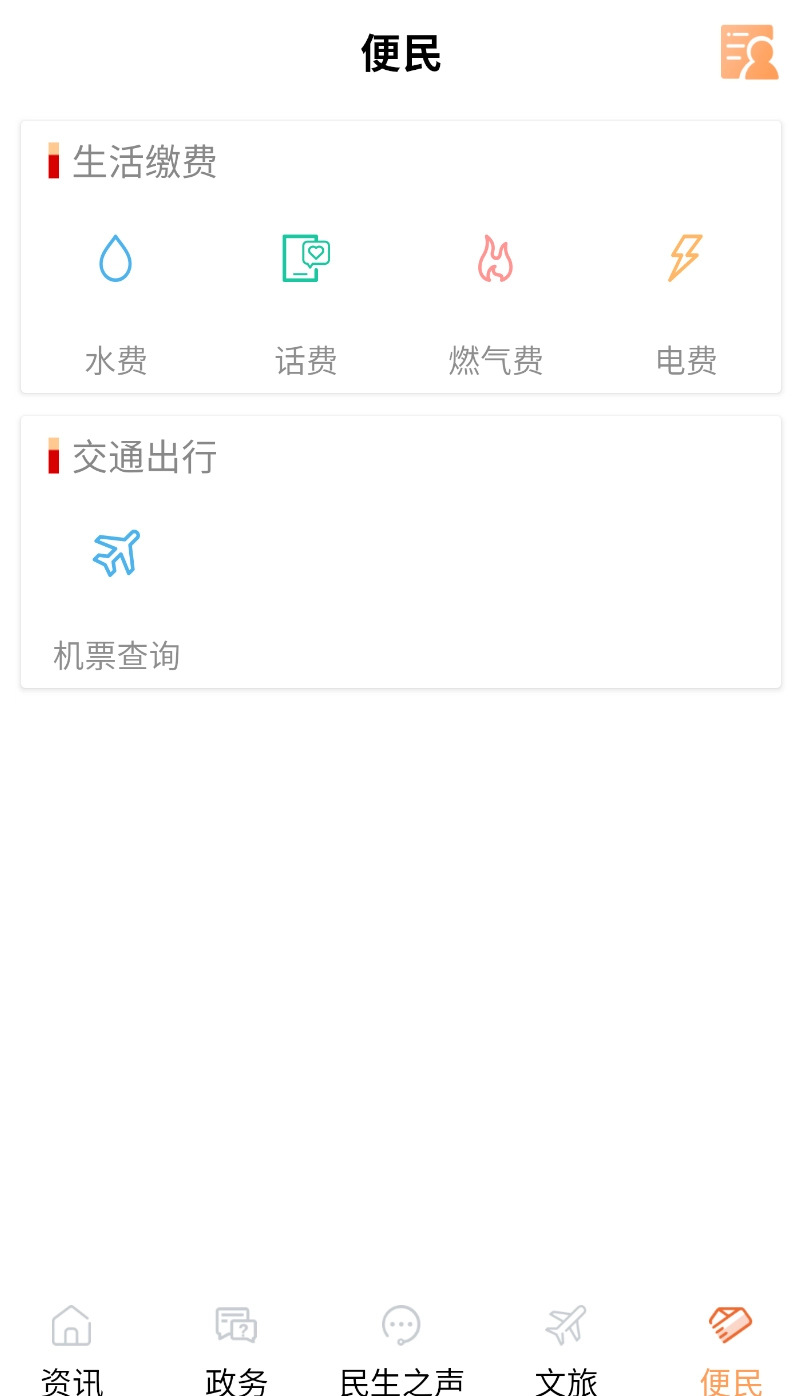Open the 民生之声 tab
This screenshot has height=1396, width=808.
[x=399, y=1380]
